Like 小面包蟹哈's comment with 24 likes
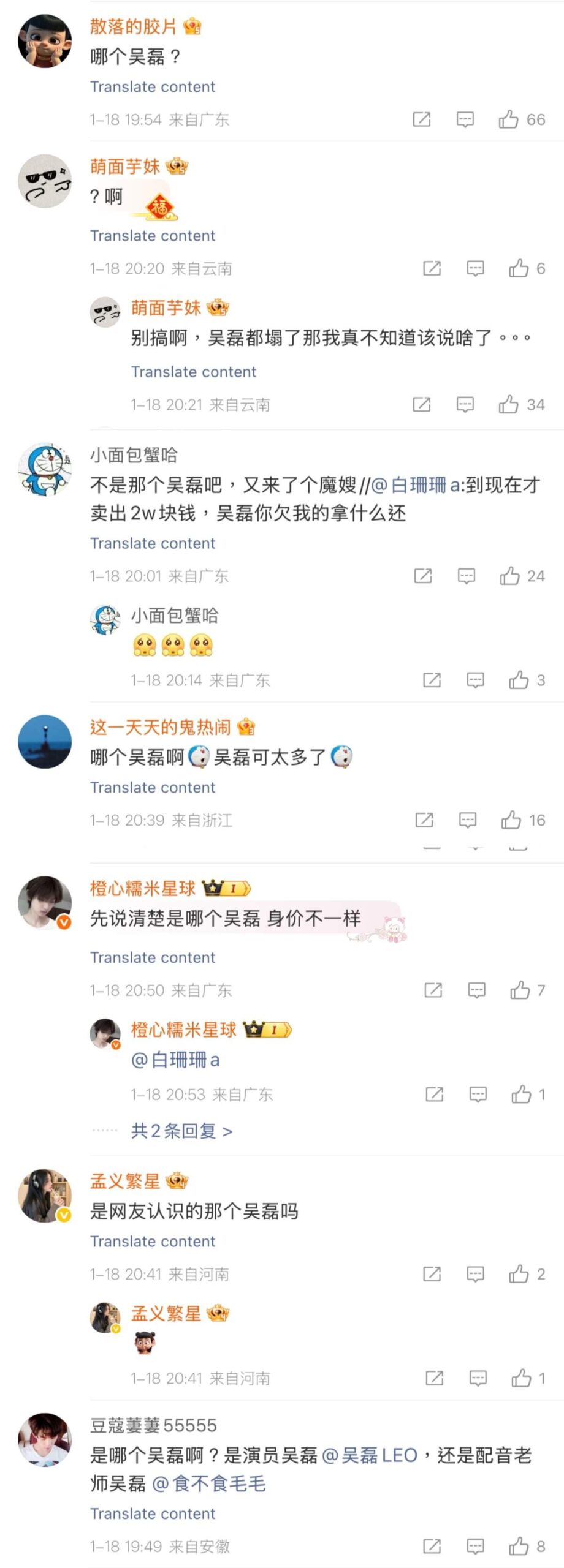 509,576
